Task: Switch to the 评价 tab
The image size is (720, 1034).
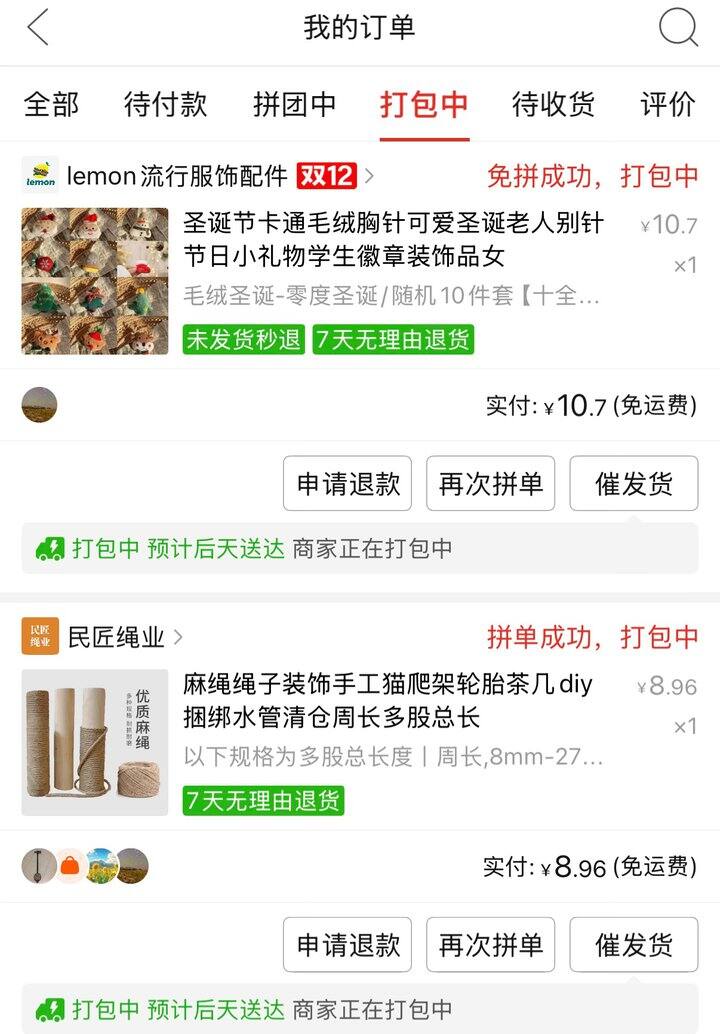Action: pos(667,104)
